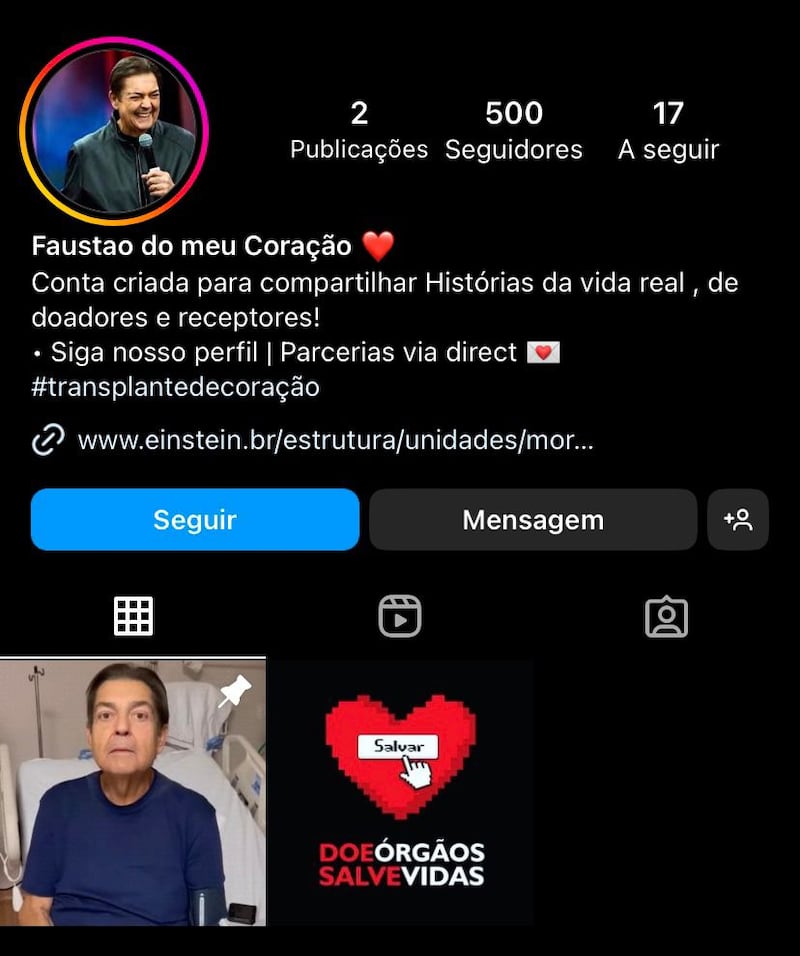This screenshot has height=956, width=800.
Task: Tap the add-suggested-accounts person icon
Action: click(738, 519)
